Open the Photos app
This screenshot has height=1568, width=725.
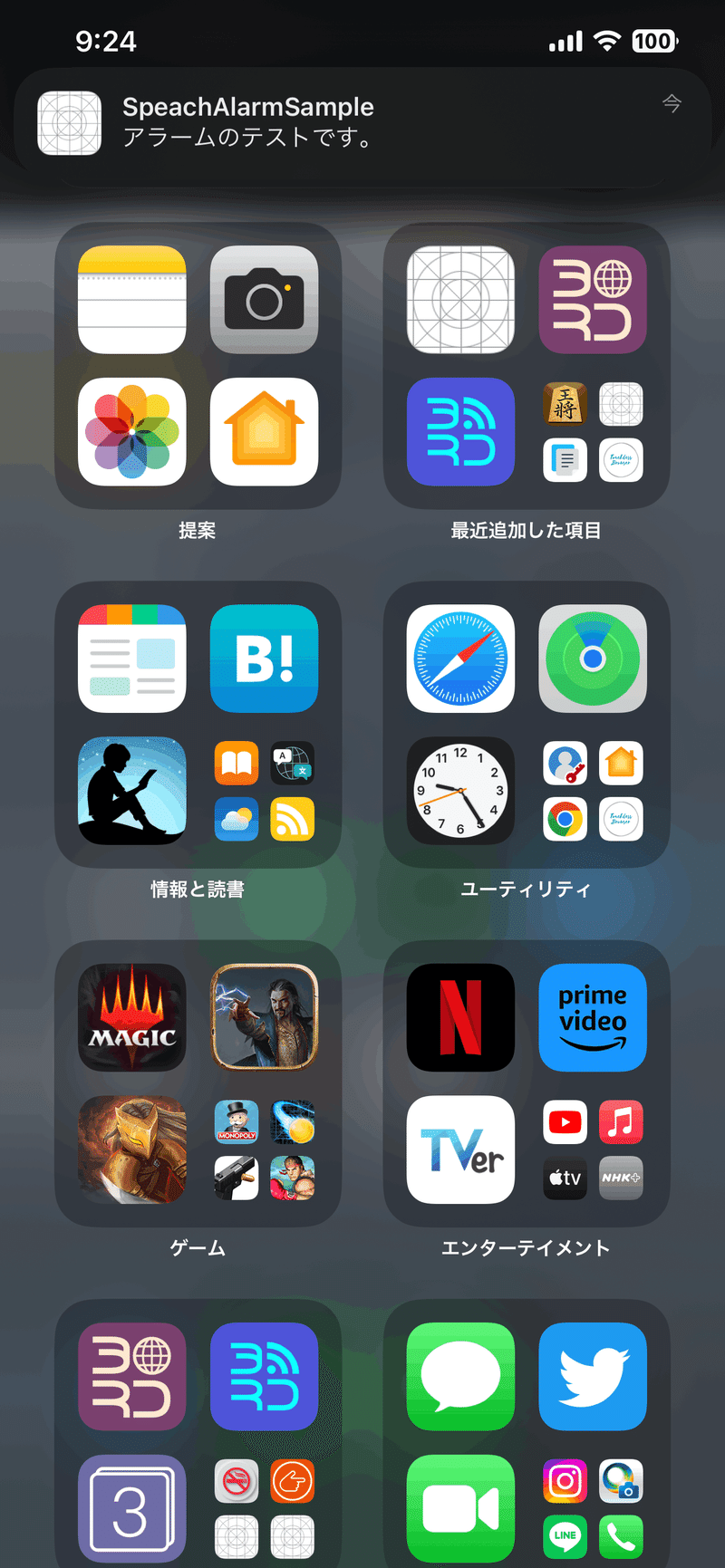coord(132,432)
